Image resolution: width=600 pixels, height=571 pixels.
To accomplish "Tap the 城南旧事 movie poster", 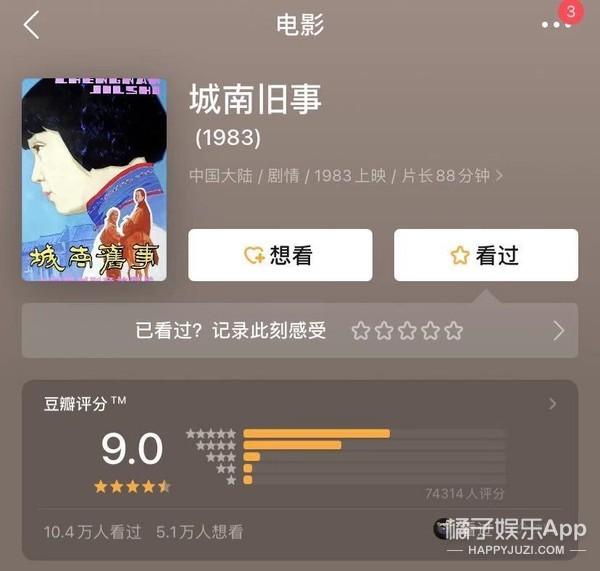I will (94, 179).
